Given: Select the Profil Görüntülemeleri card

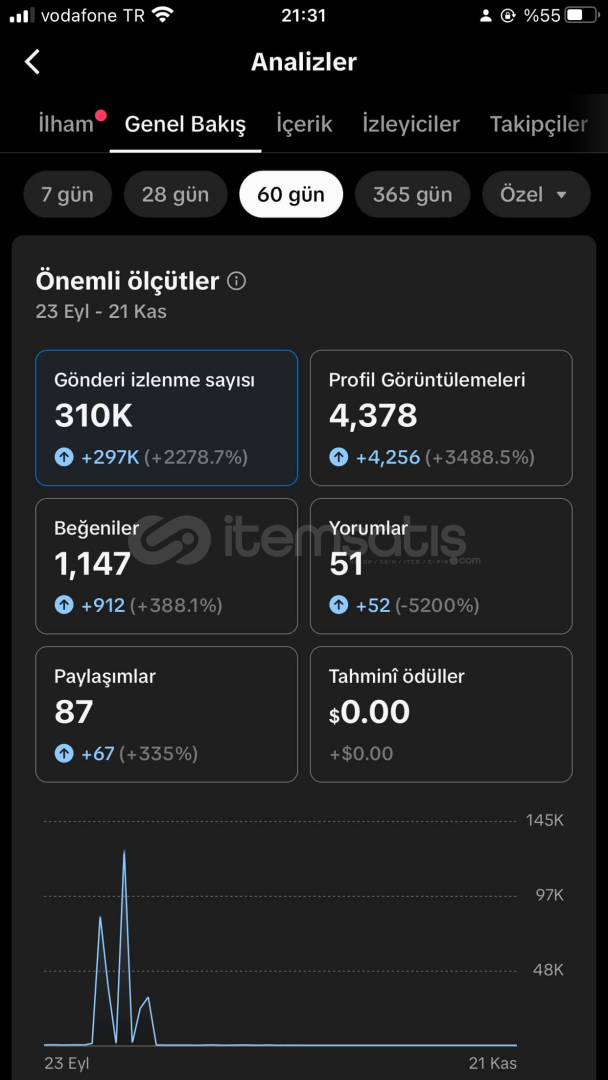Looking at the screenshot, I should pyautogui.click(x=441, y=418).
